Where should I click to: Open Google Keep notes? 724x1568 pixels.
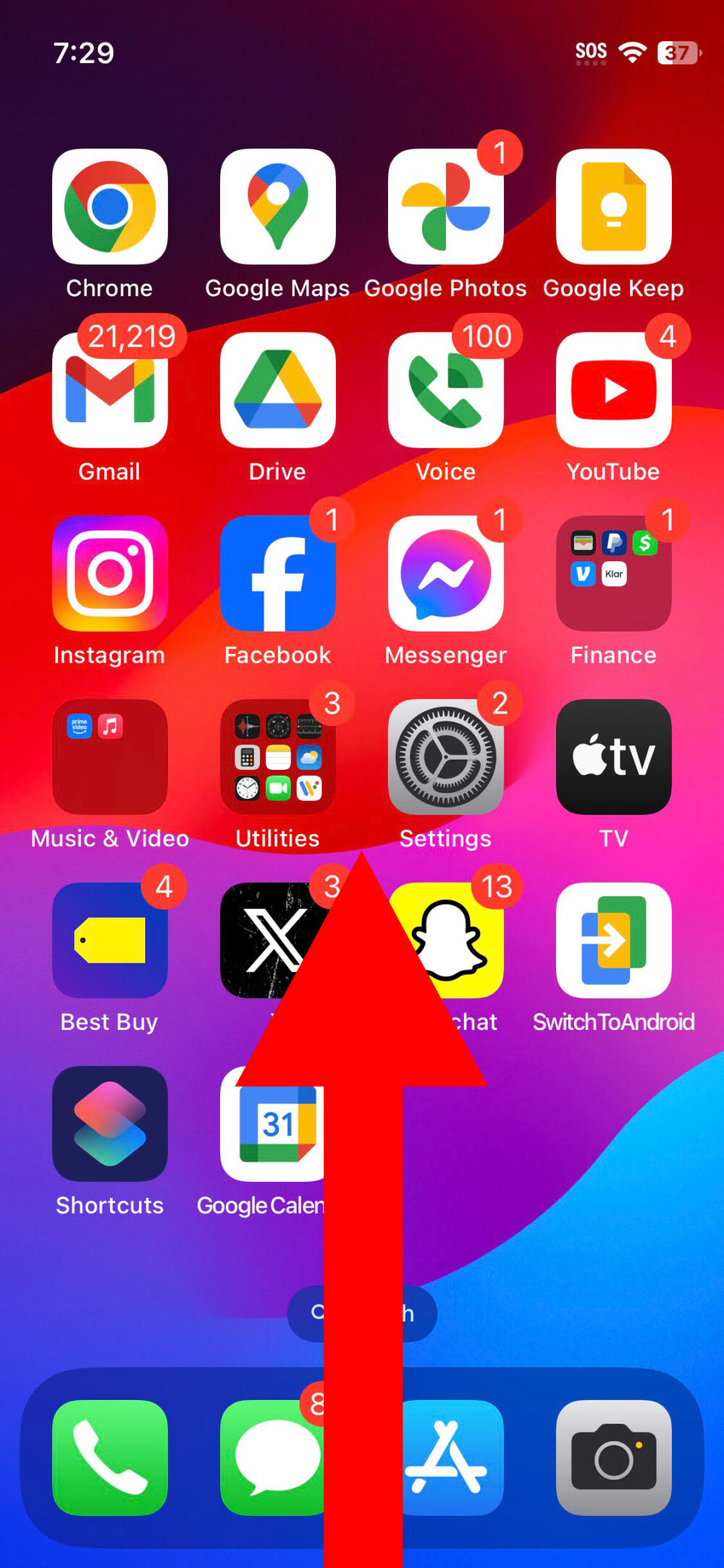click(x=613, y=205)
